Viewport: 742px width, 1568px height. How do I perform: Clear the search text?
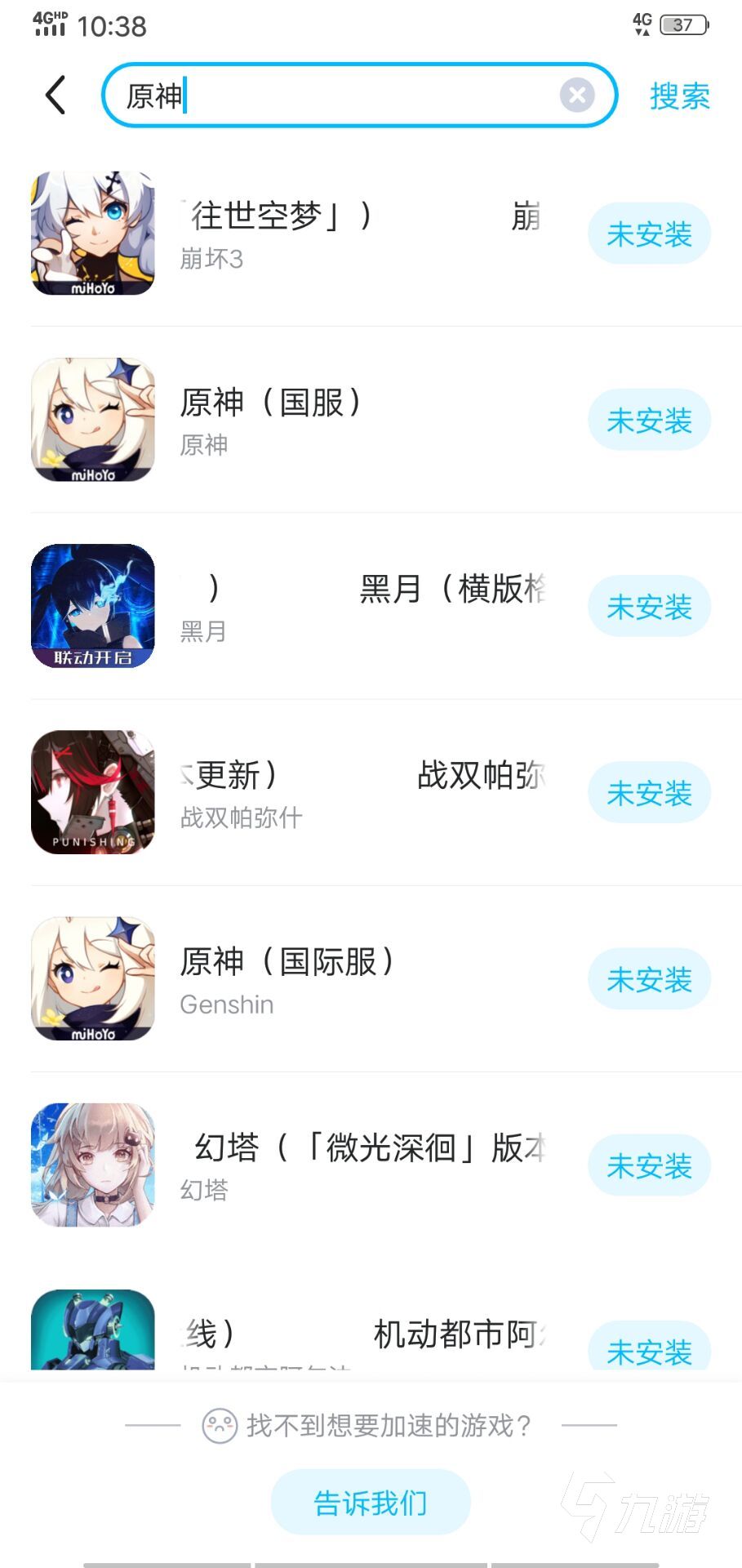[577, 96]
